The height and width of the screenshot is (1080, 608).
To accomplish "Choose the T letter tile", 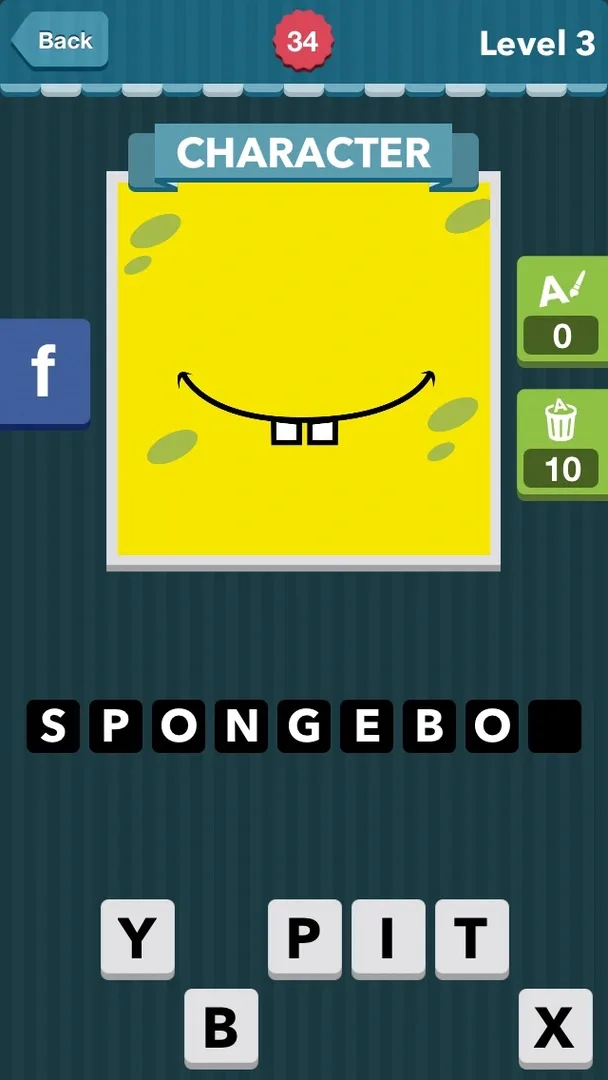I will [471, 937].
